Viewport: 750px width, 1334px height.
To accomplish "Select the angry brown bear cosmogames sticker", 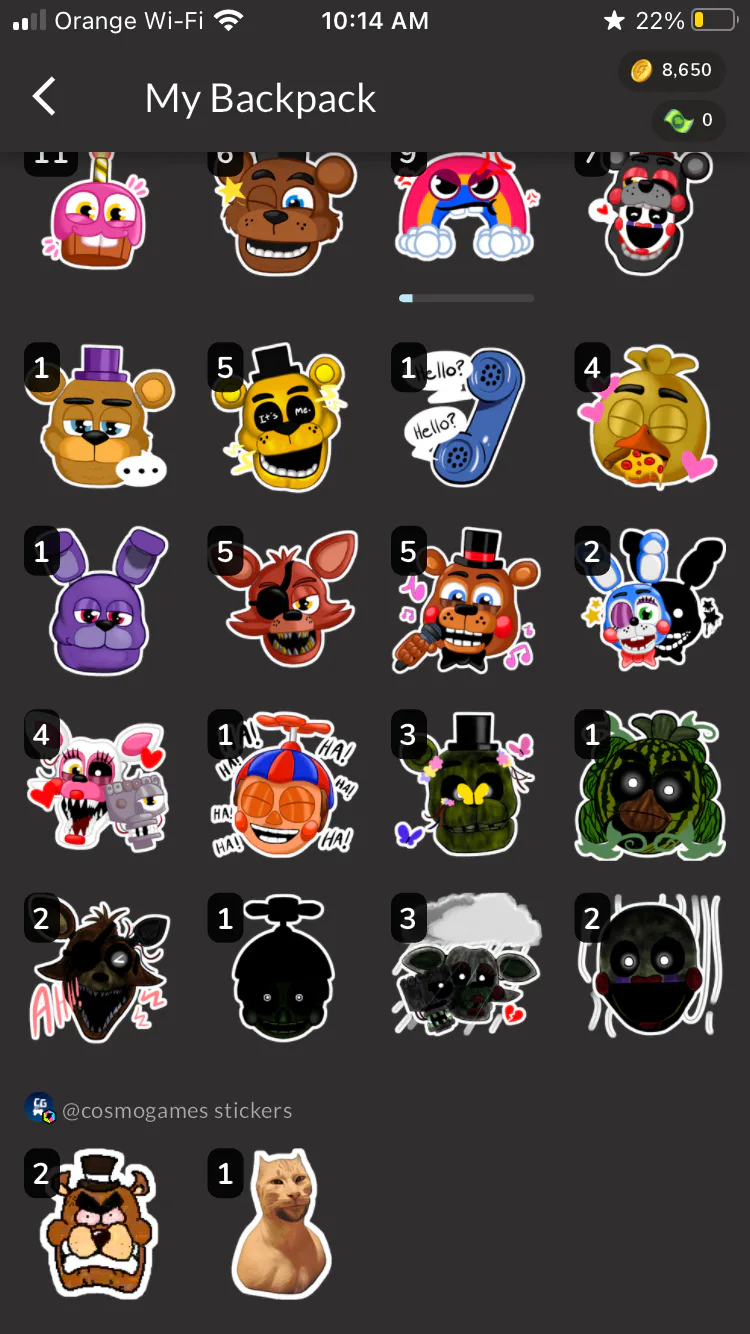I will tap(97, 1223).
